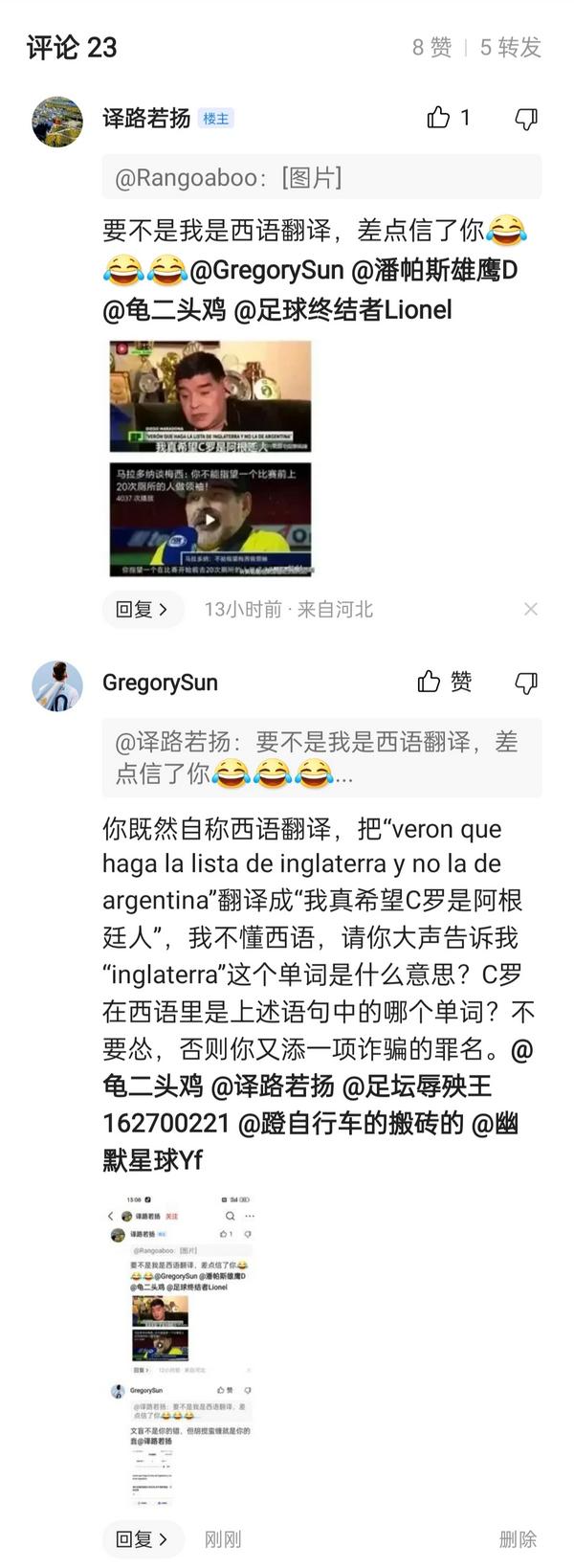The height and width of the screenshot is (1568, 574).
Task: Delete GregorySun's comment via 删除
Action: coord(518,1539)
